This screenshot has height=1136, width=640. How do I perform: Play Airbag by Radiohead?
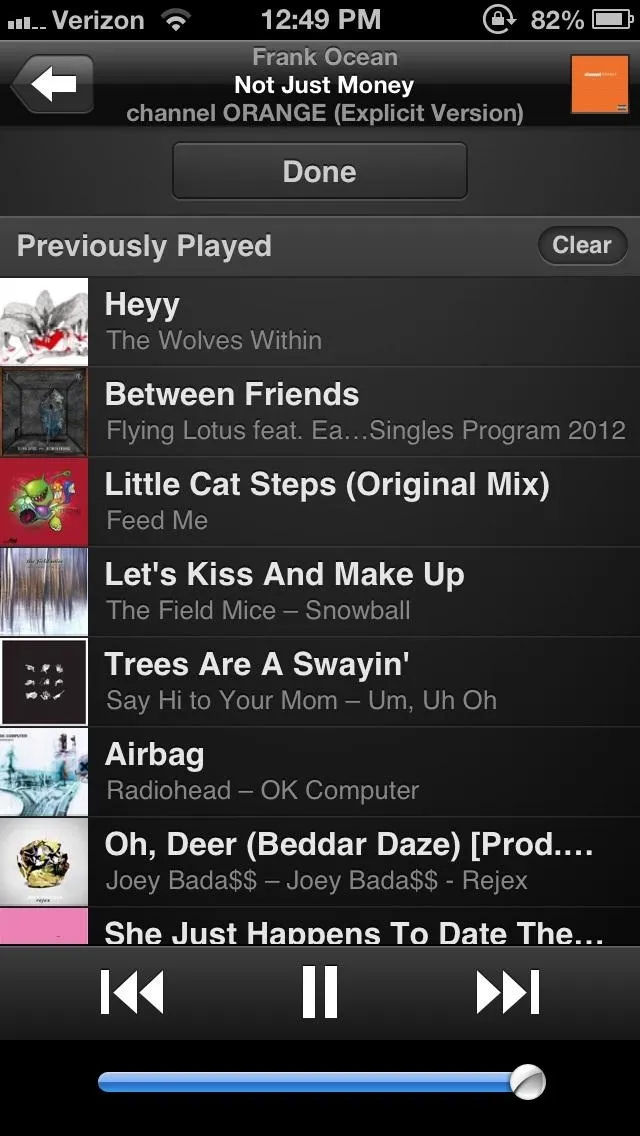(320, 772)
